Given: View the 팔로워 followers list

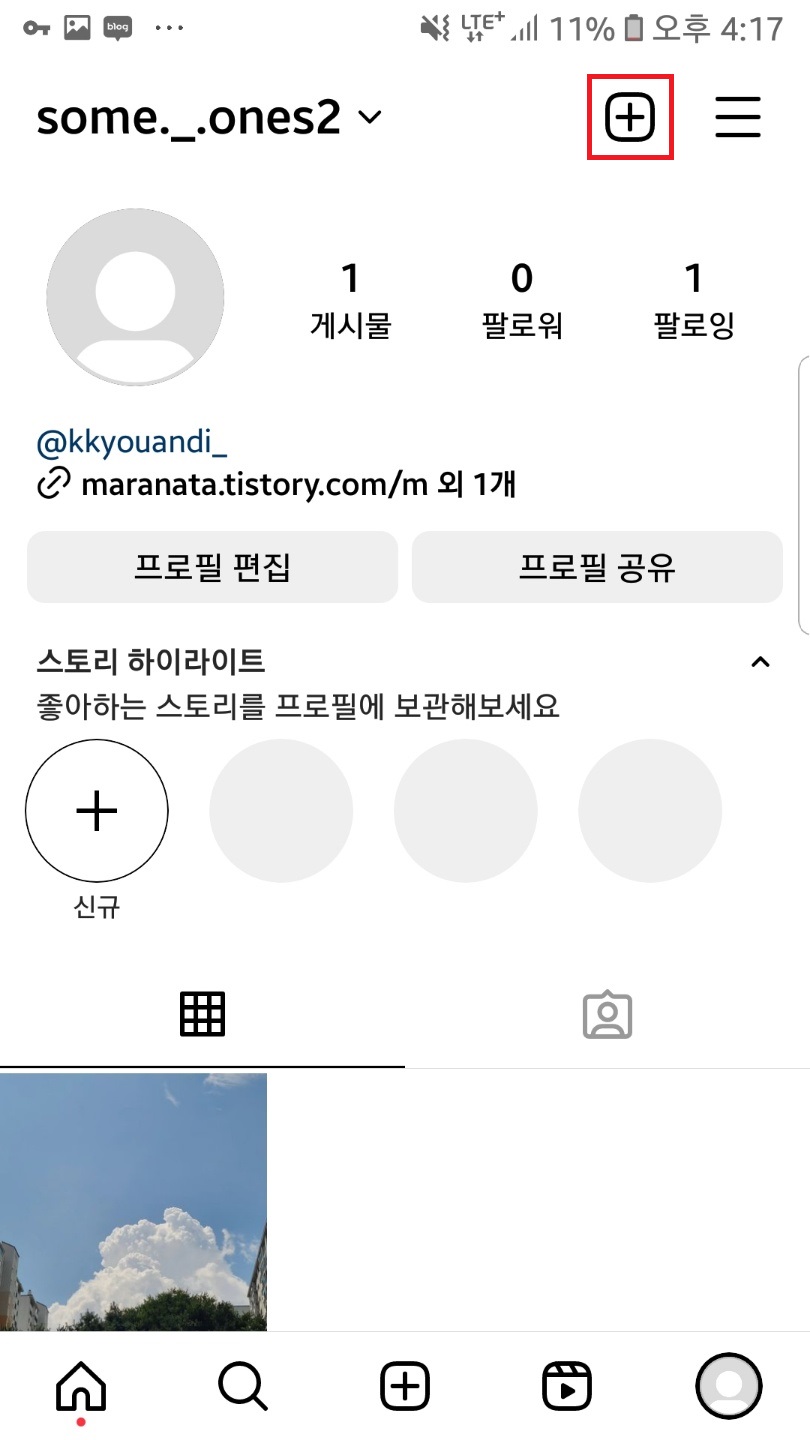Looking at the screenshot, I should pos(521,301).
